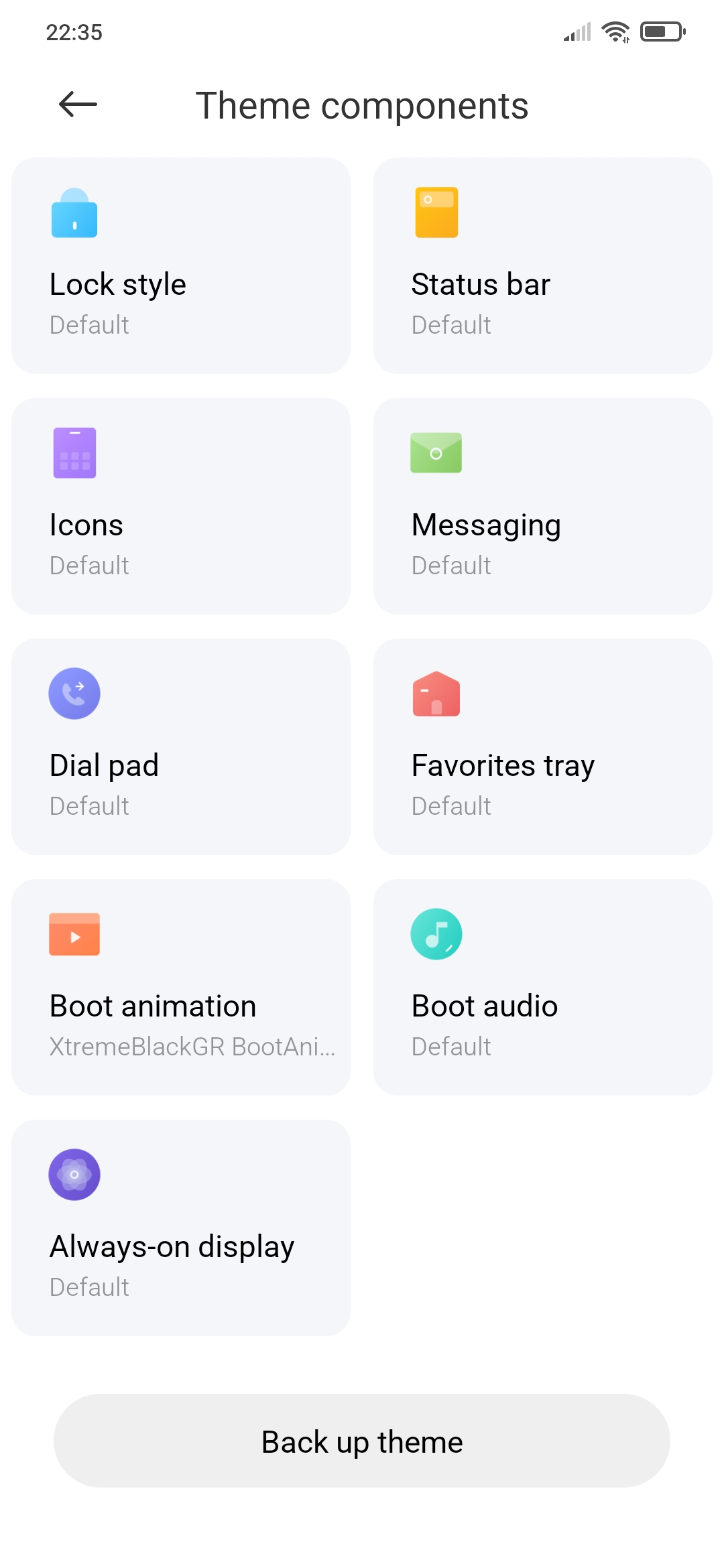Image resolution: width=724 pixels, height=1568 pixels.
Task: Open the Favorites tray card
Action: (542, 746)
